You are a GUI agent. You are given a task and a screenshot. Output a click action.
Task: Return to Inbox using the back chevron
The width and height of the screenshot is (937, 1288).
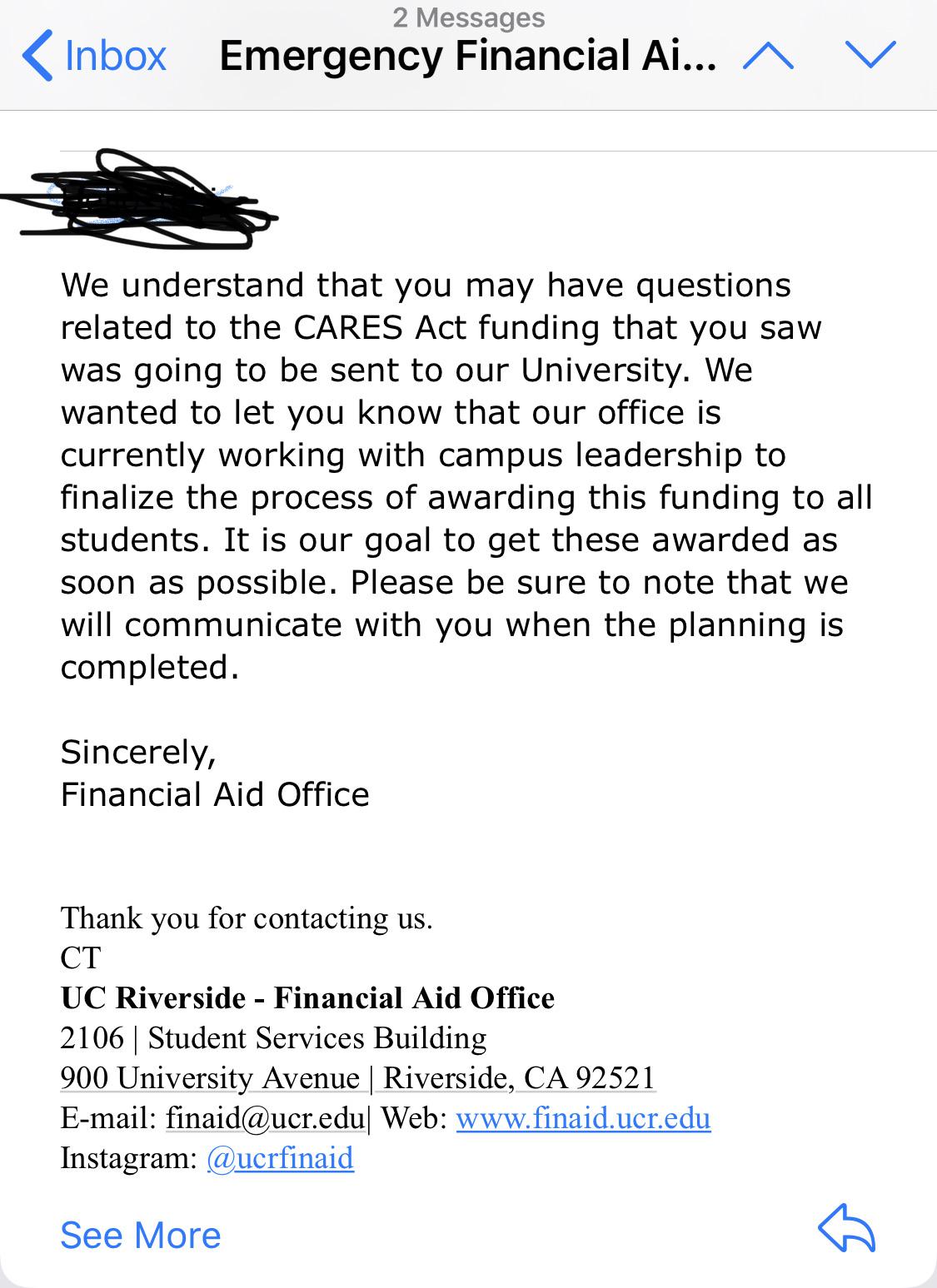92,55
